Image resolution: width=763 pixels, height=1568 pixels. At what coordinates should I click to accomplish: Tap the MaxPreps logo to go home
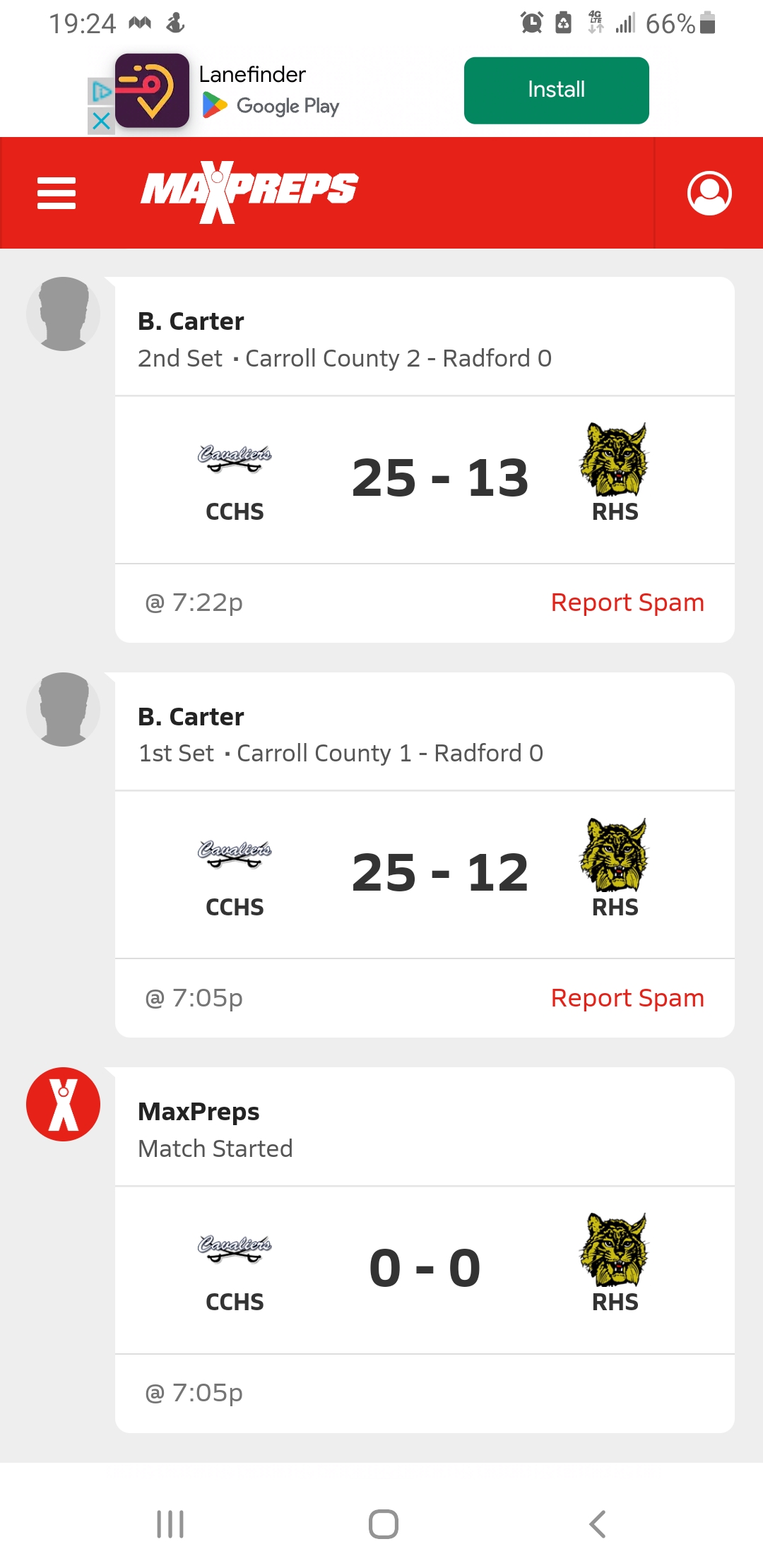[250, 191]
